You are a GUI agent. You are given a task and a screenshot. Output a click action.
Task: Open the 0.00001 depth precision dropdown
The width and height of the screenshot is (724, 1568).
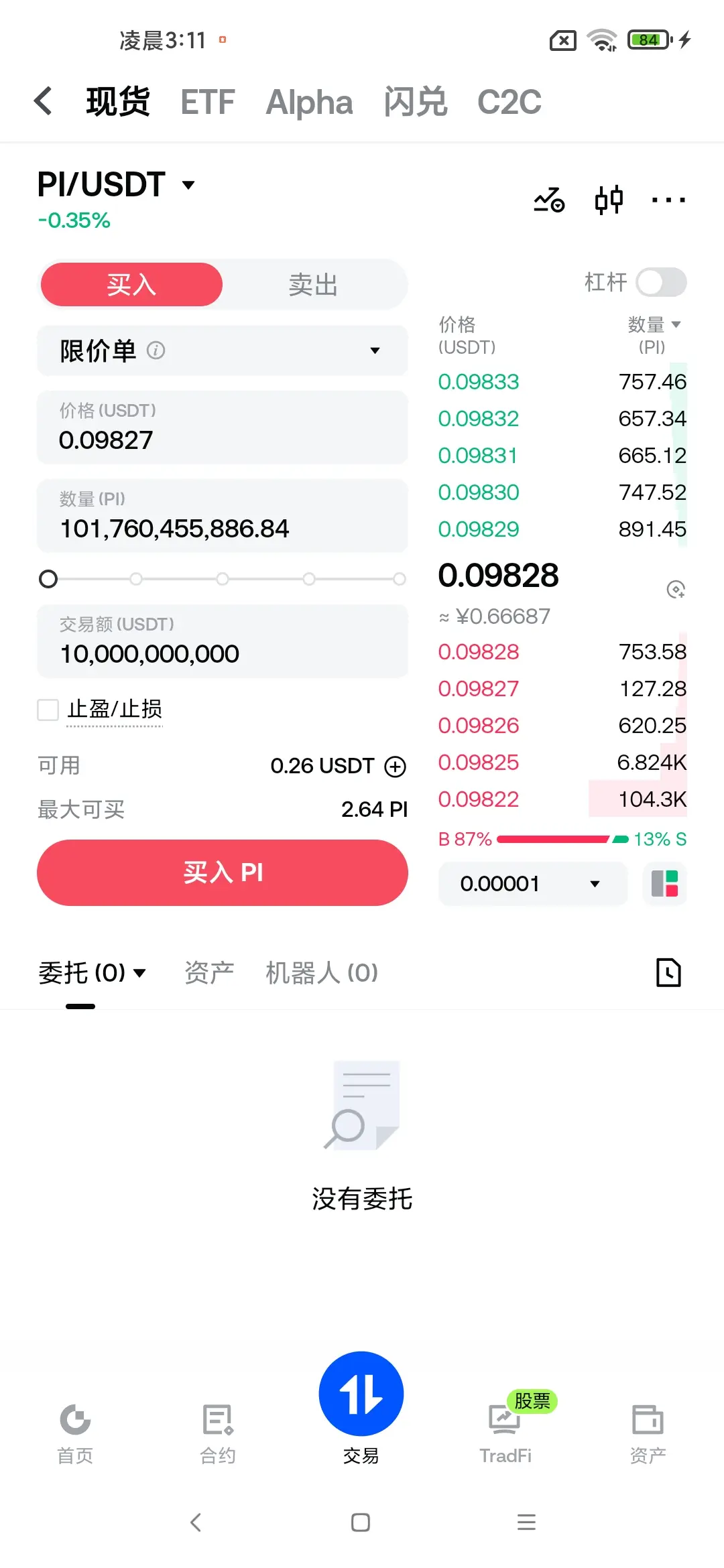[533, 884]
